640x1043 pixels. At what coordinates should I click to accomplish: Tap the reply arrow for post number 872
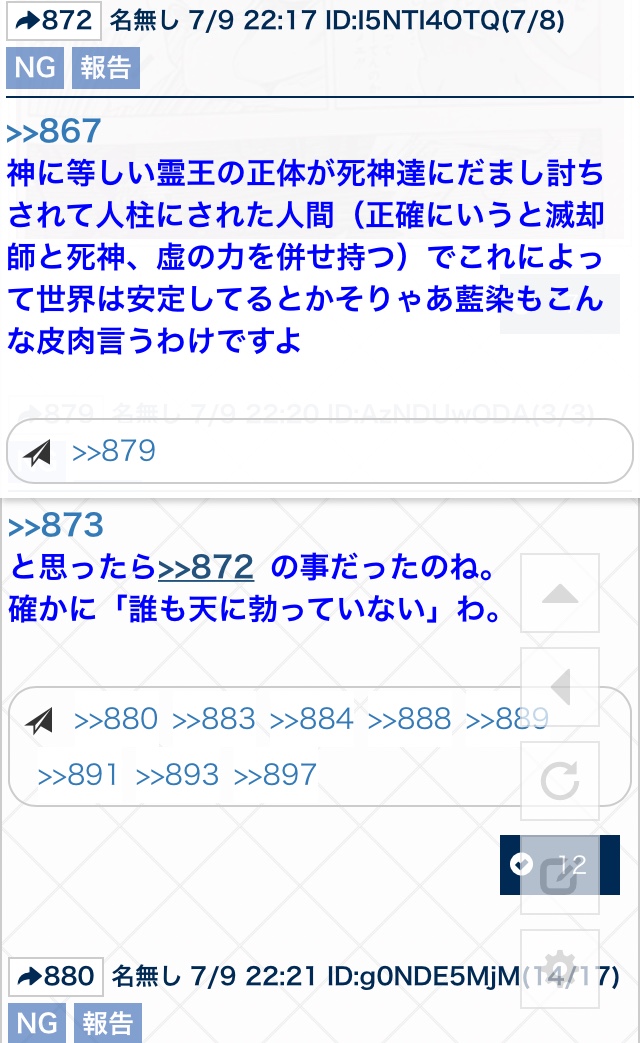(x=54, y=20)
